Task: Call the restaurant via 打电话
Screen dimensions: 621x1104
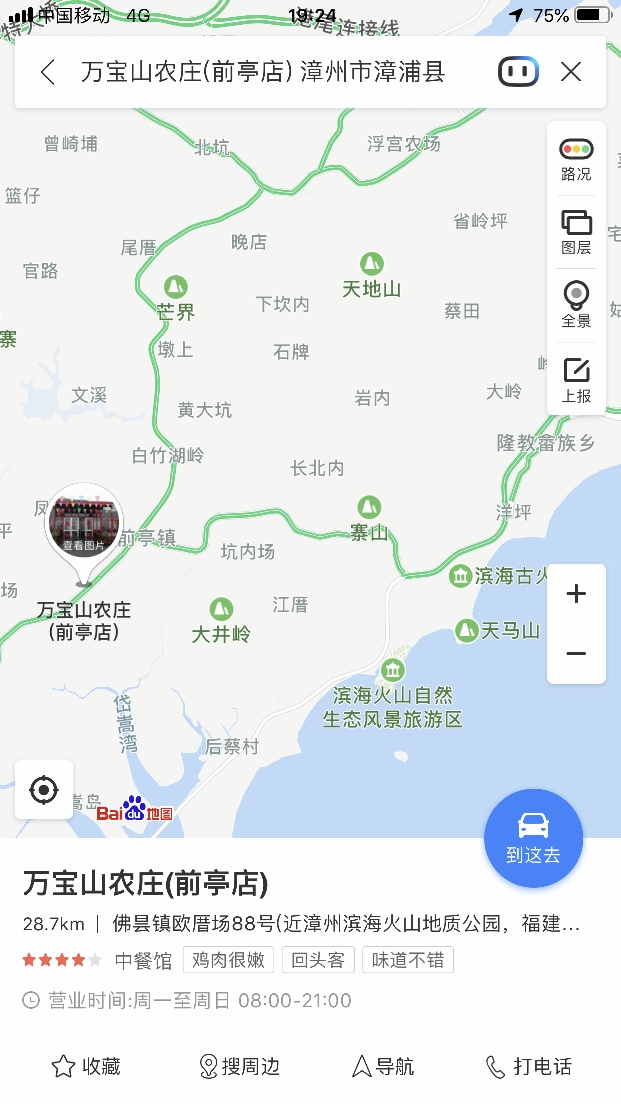Action: tap(528, 1067)
